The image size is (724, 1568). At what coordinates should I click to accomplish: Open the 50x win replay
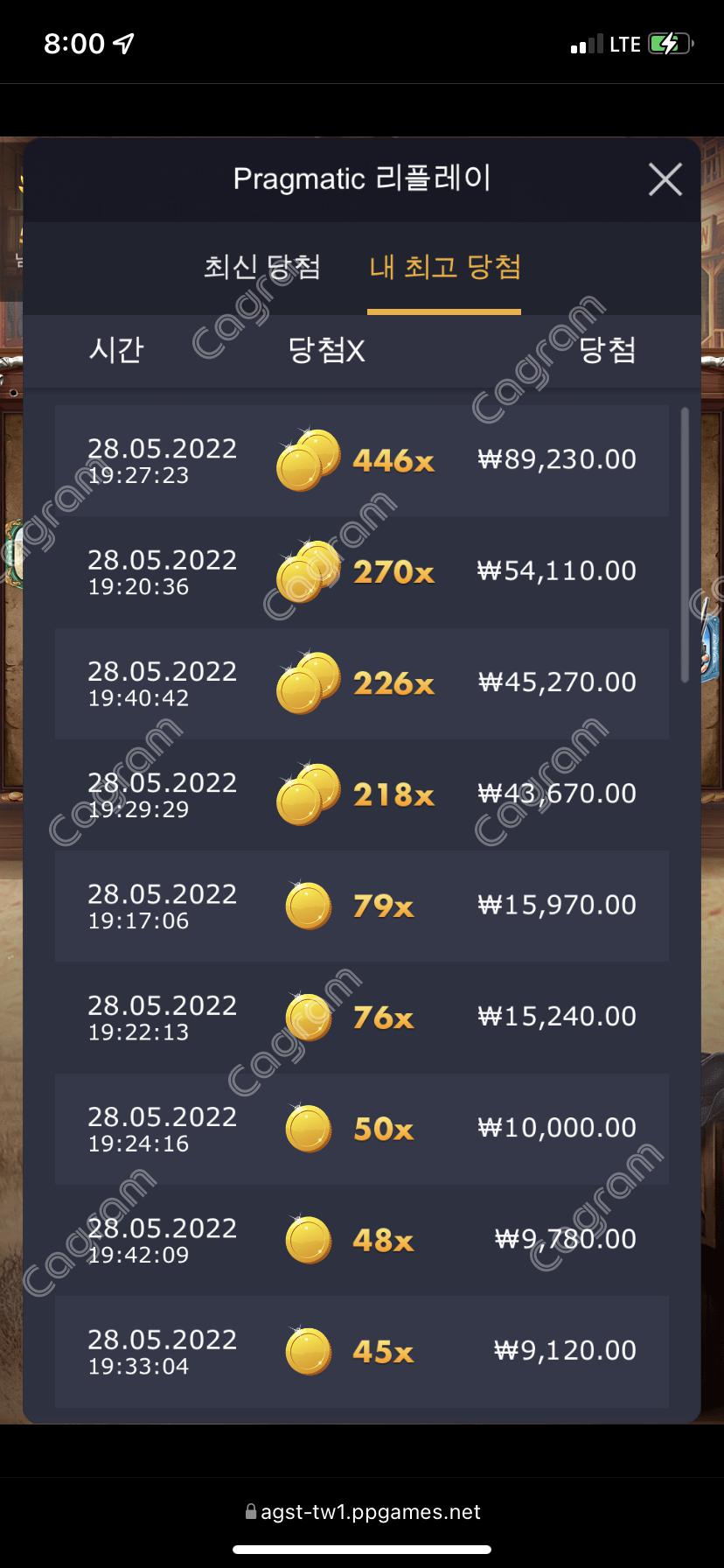361,1128
